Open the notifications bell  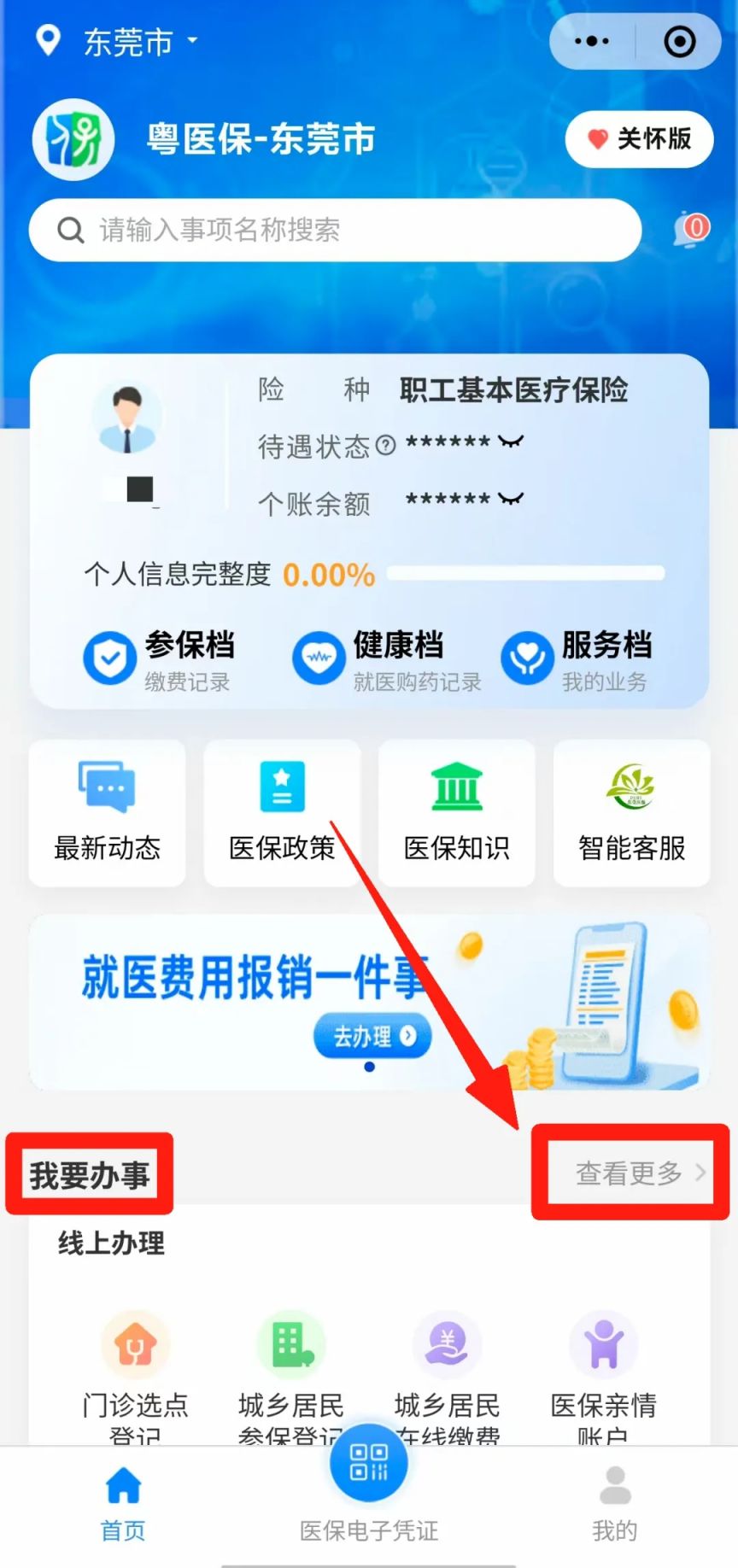pos(691,229)
